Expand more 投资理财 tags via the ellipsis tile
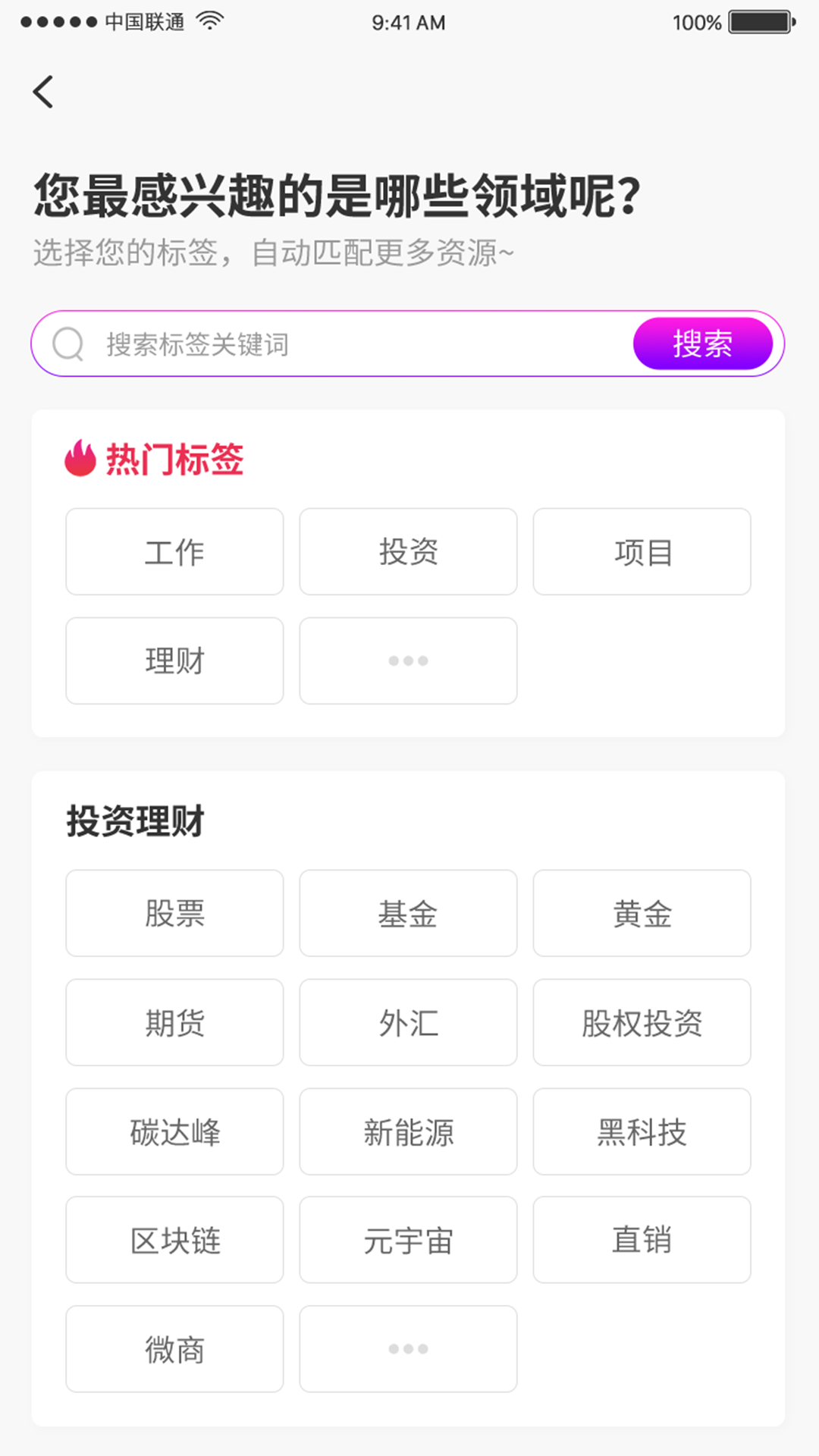819x1456 pixels. tap(408, 1349)
